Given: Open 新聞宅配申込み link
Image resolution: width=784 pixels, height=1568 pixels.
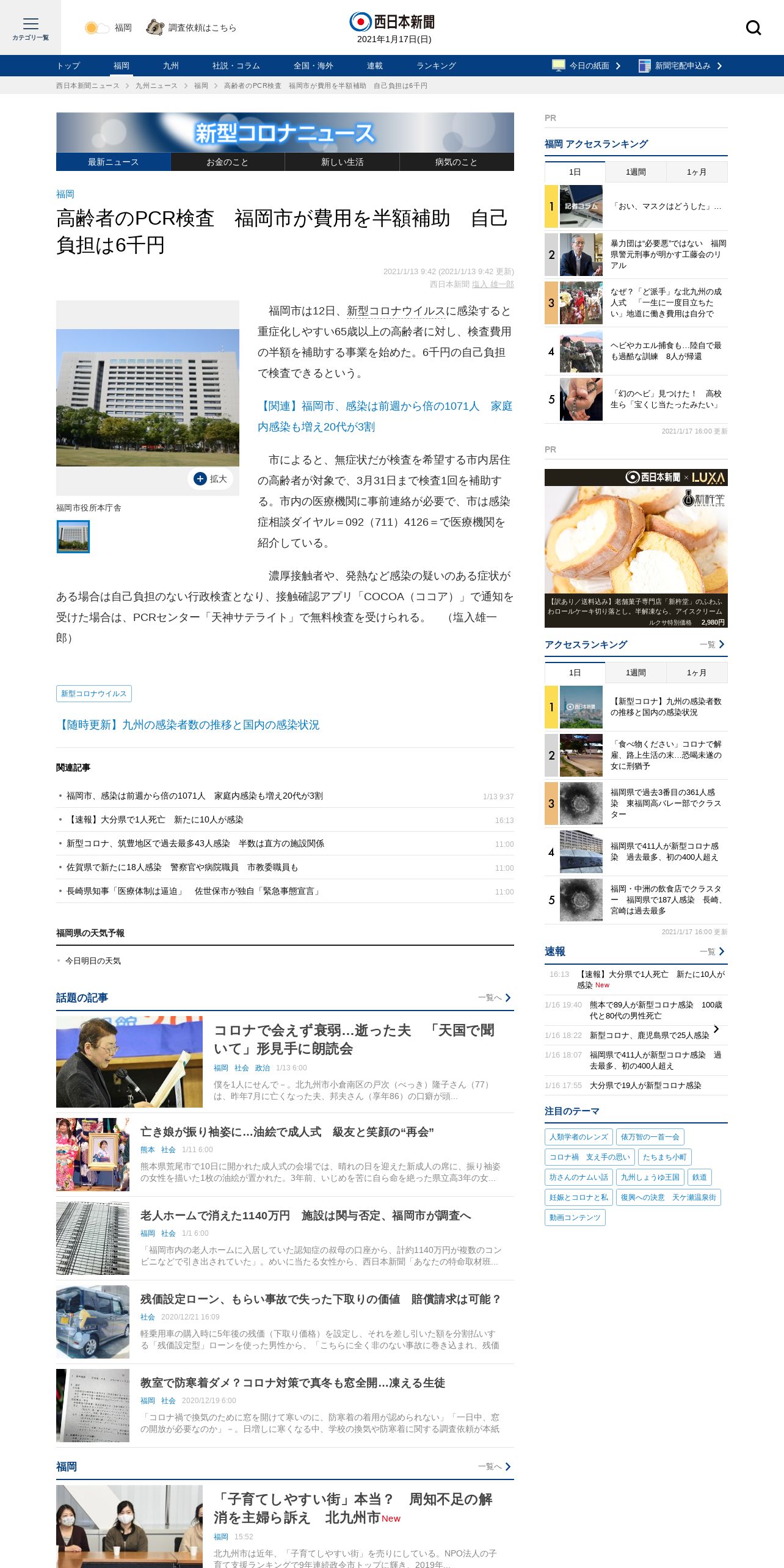Looking at the screenshot, I should [x=680, y=65].
